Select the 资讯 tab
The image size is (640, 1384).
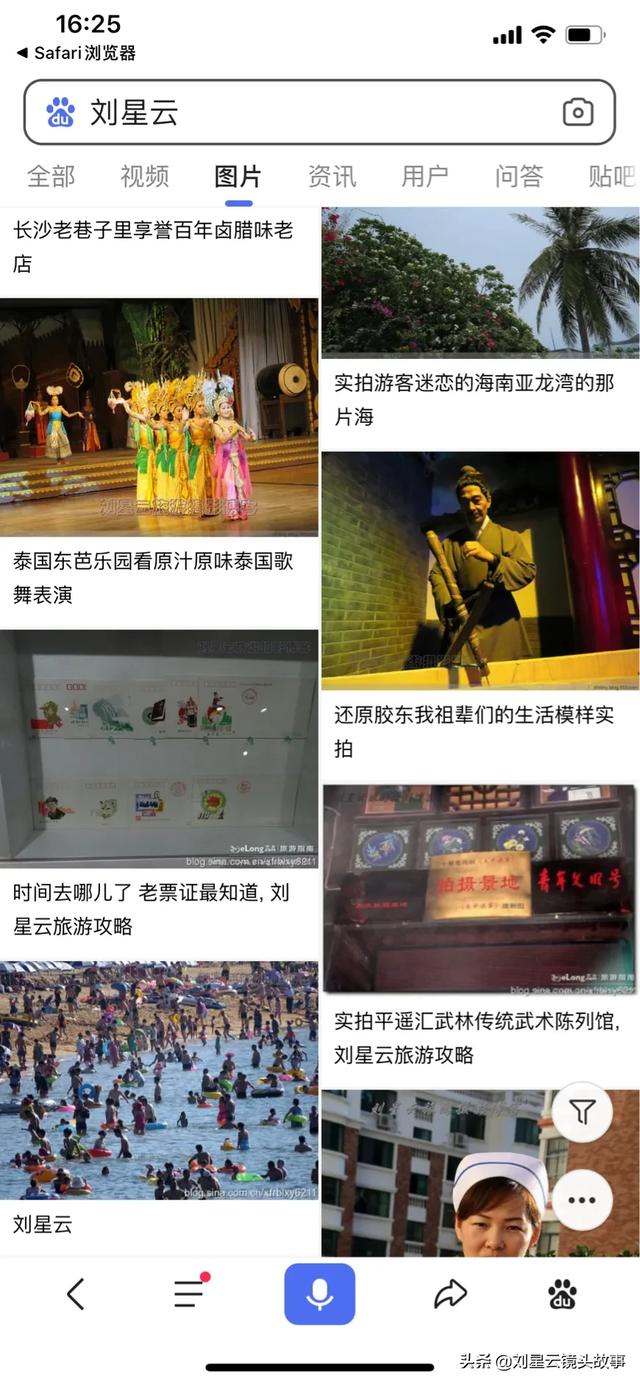pyautogui.click(x=332, y=177)
